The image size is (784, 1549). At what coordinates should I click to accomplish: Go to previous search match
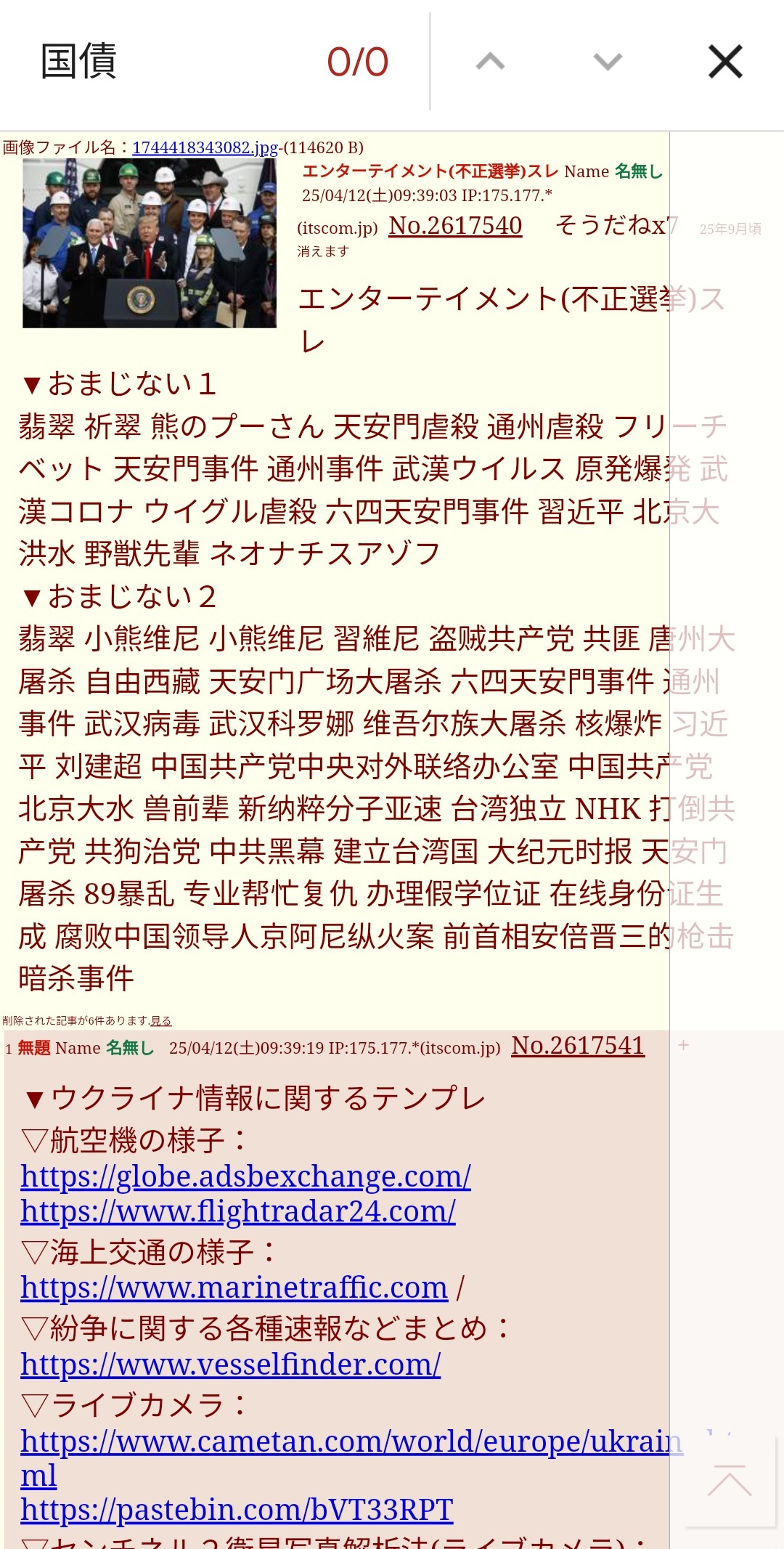tap(490, 62)
